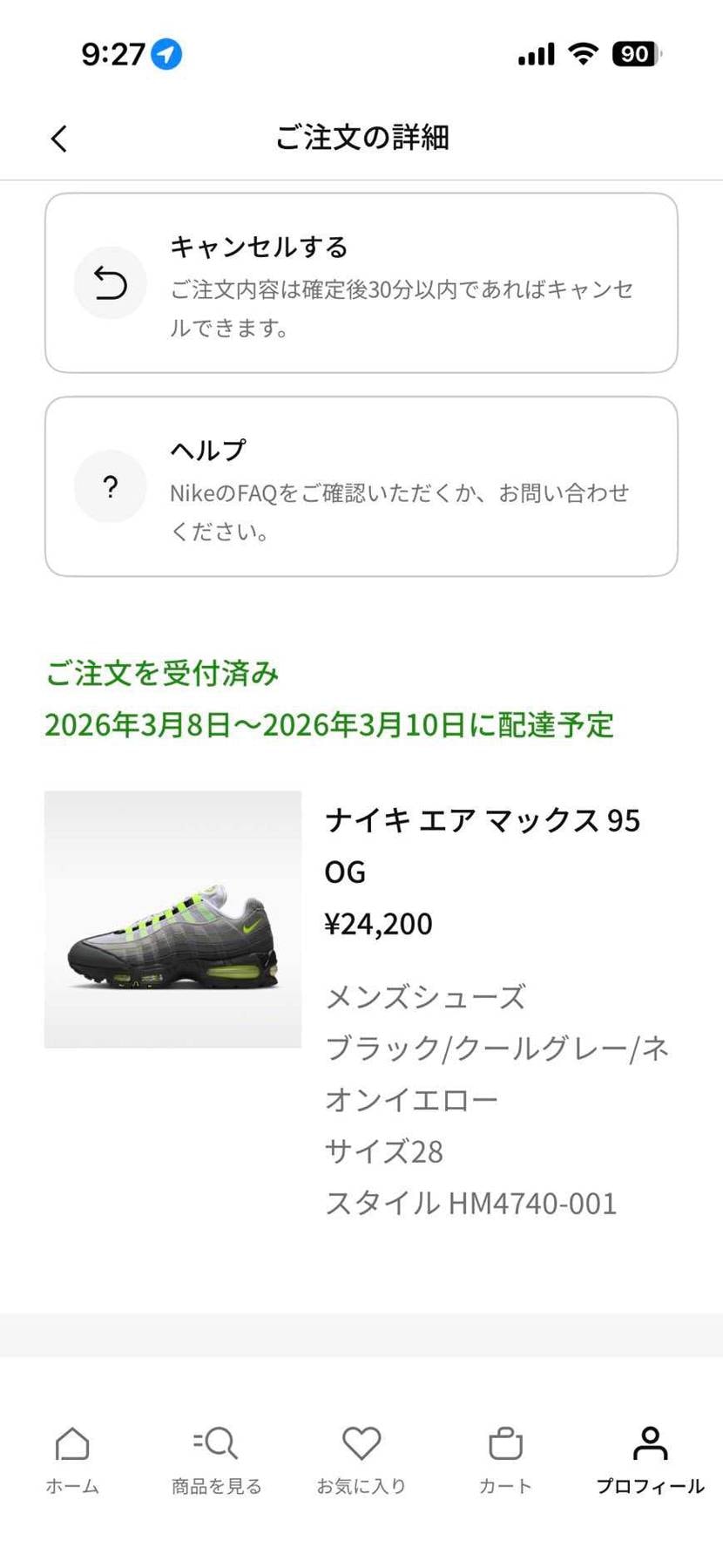Tap the delivery date text in green
The width and height of the screenshot is (723, 1568).
point(329,724)
